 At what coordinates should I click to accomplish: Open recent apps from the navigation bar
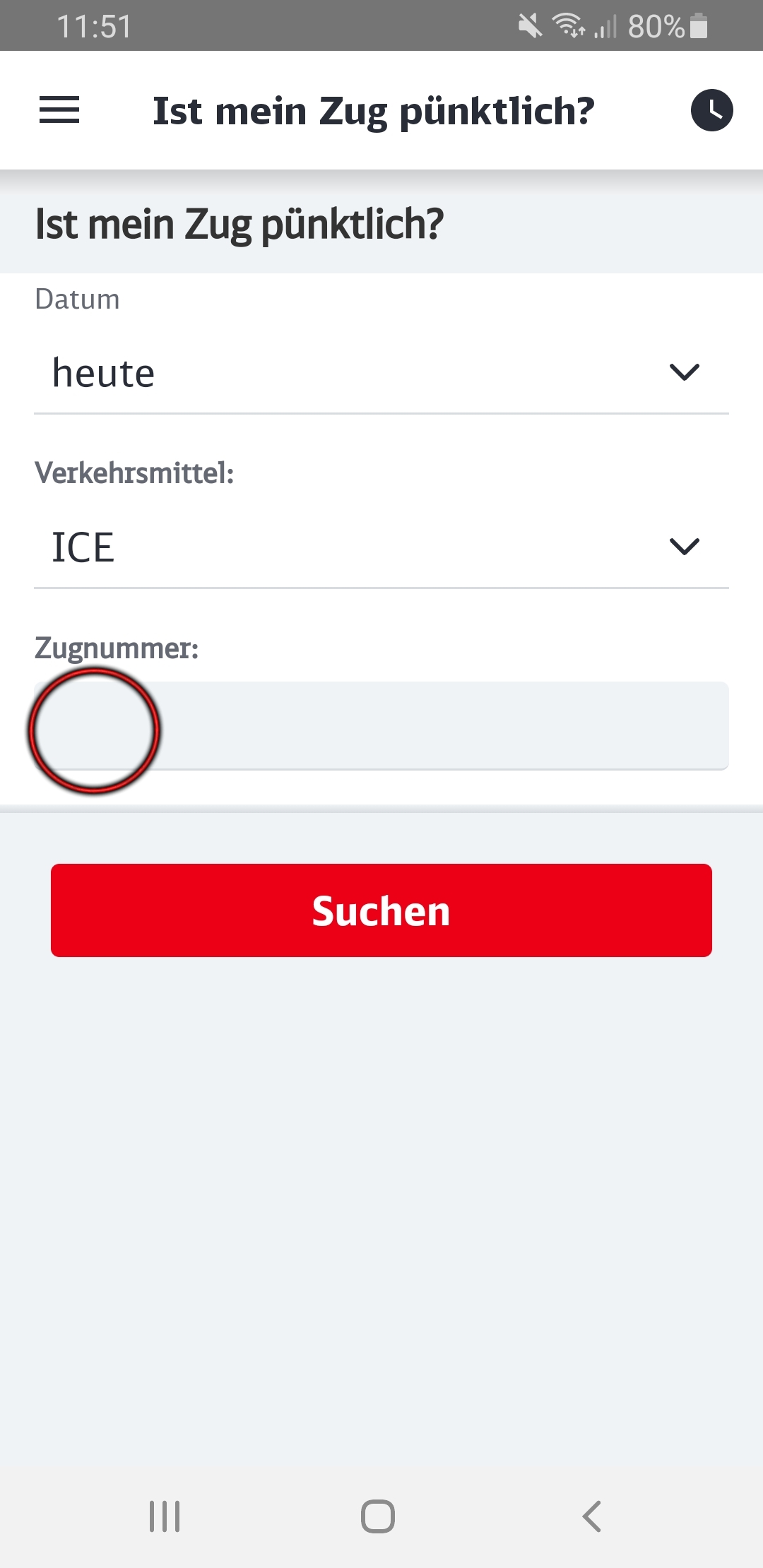(165, 1516)
